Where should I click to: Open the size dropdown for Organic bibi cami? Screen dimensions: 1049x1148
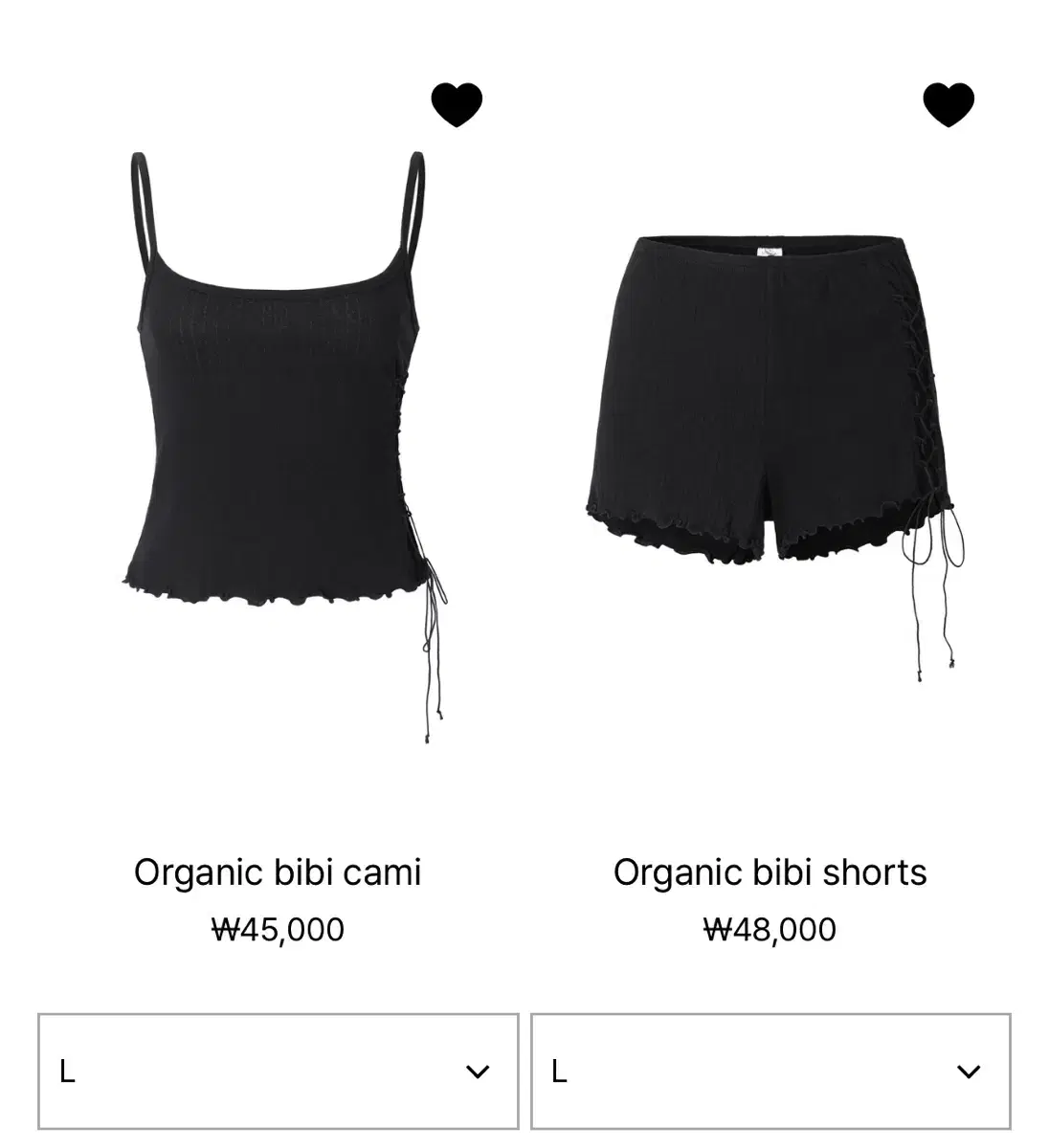point(278,1071)
